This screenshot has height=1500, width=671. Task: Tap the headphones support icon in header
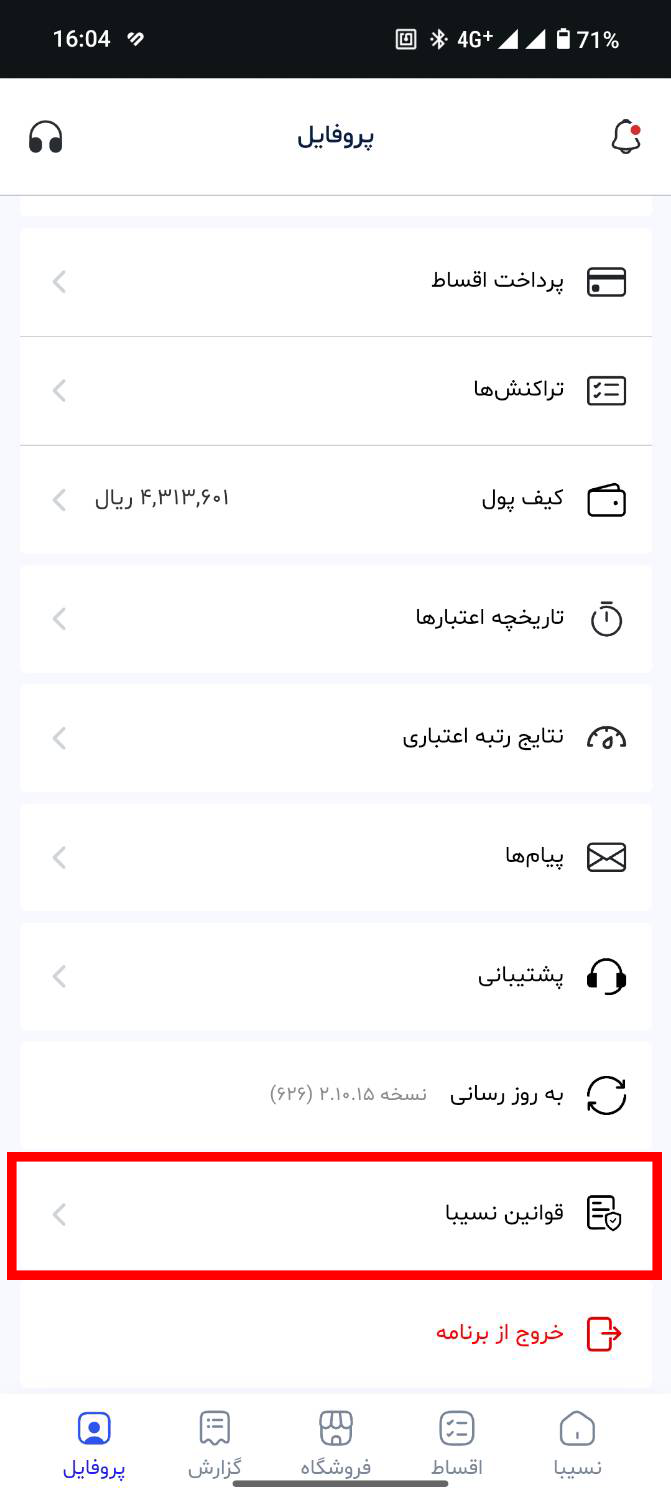46,137
